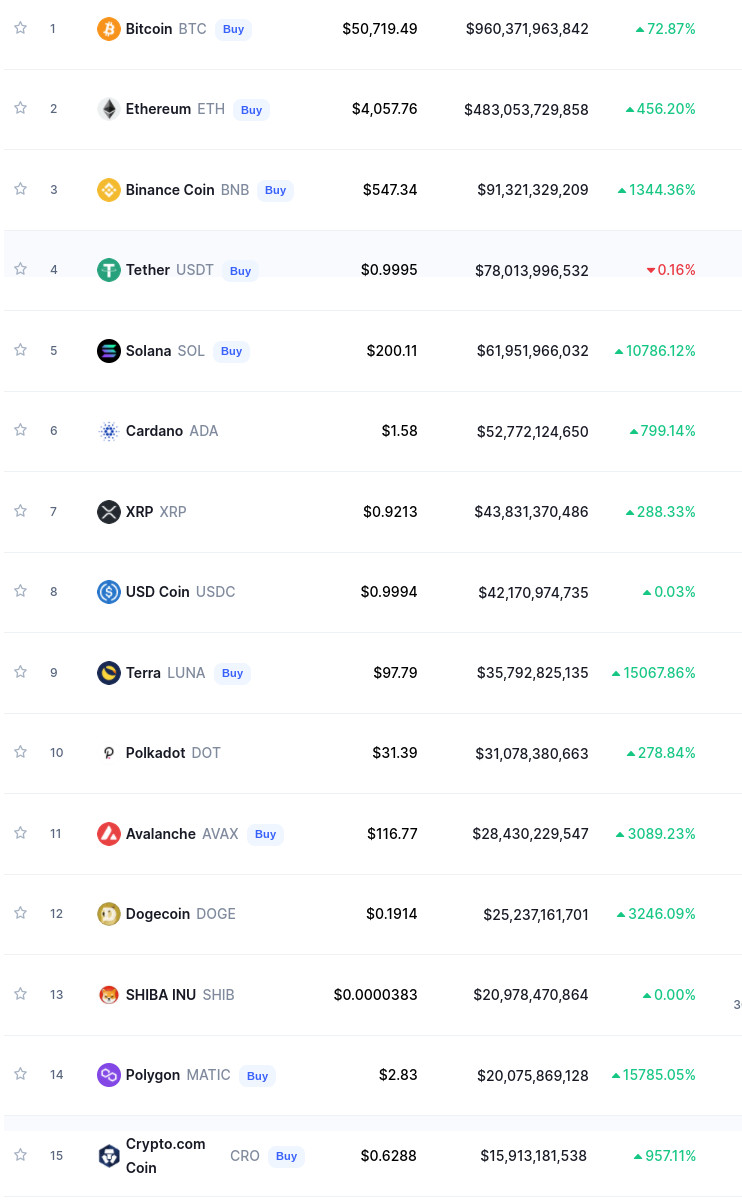The height and width of the screenshot is (1202, 742).
Task: Star Binance Coin as a favorite
Action: tap(20, 189)
